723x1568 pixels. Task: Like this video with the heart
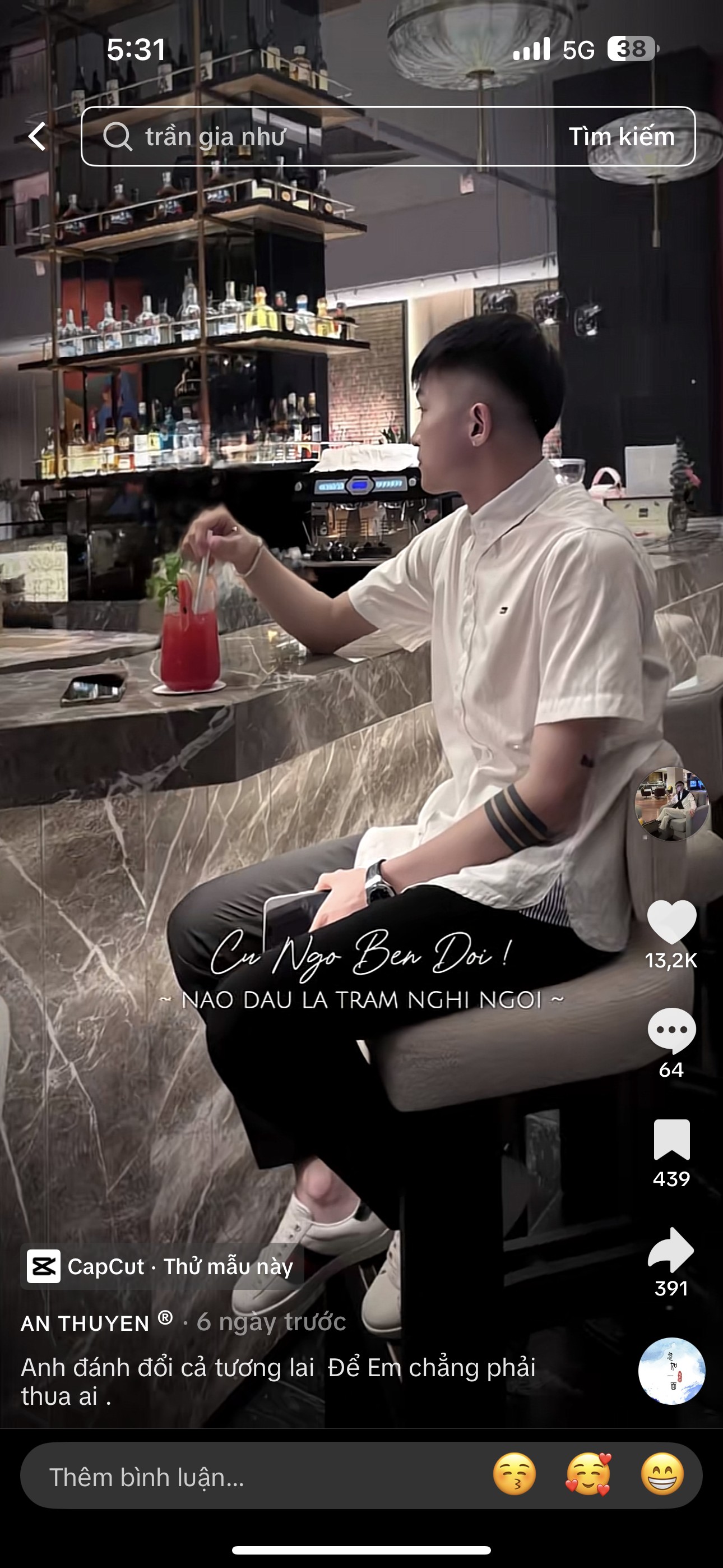[671, 922]
